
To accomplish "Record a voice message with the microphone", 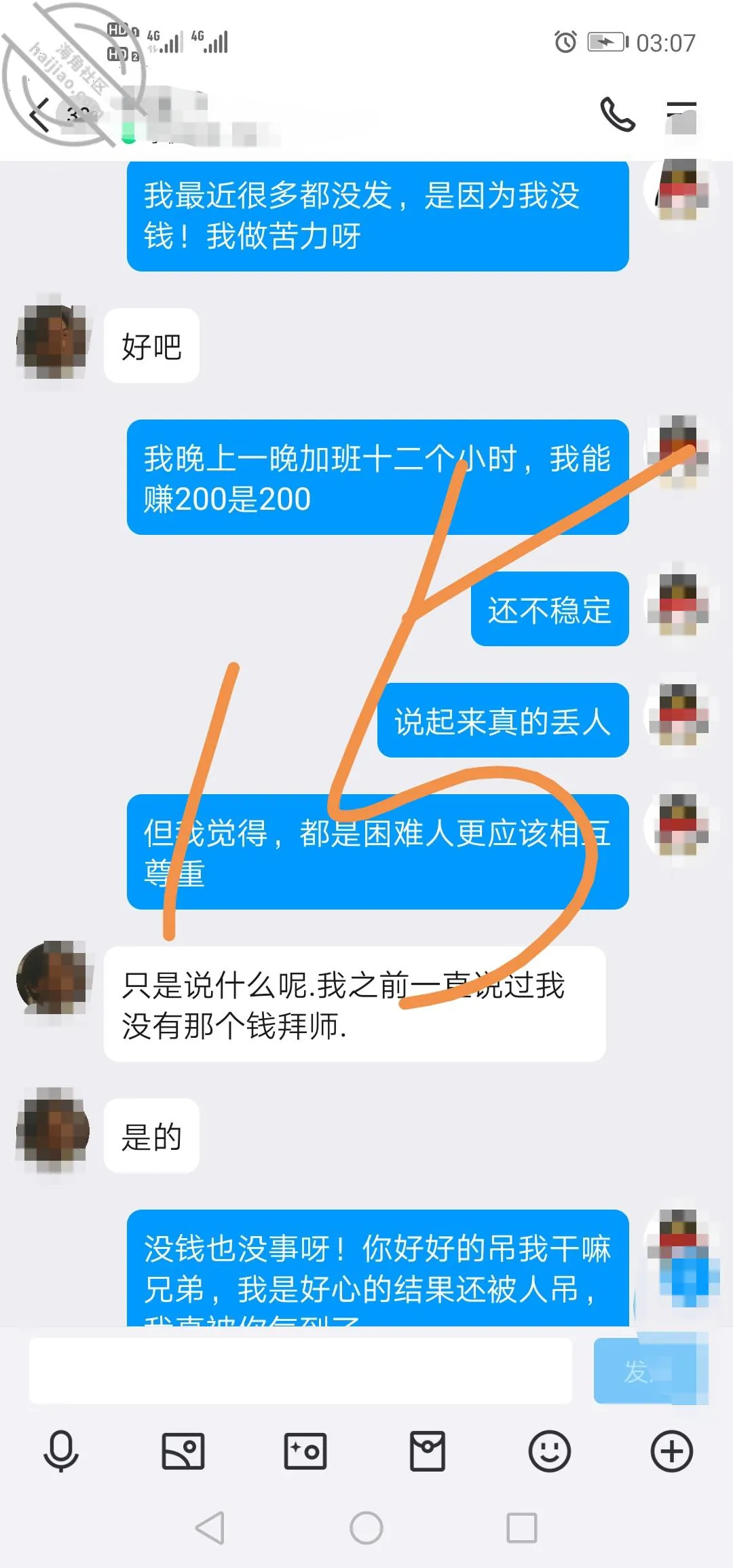I will point(61,1451).
